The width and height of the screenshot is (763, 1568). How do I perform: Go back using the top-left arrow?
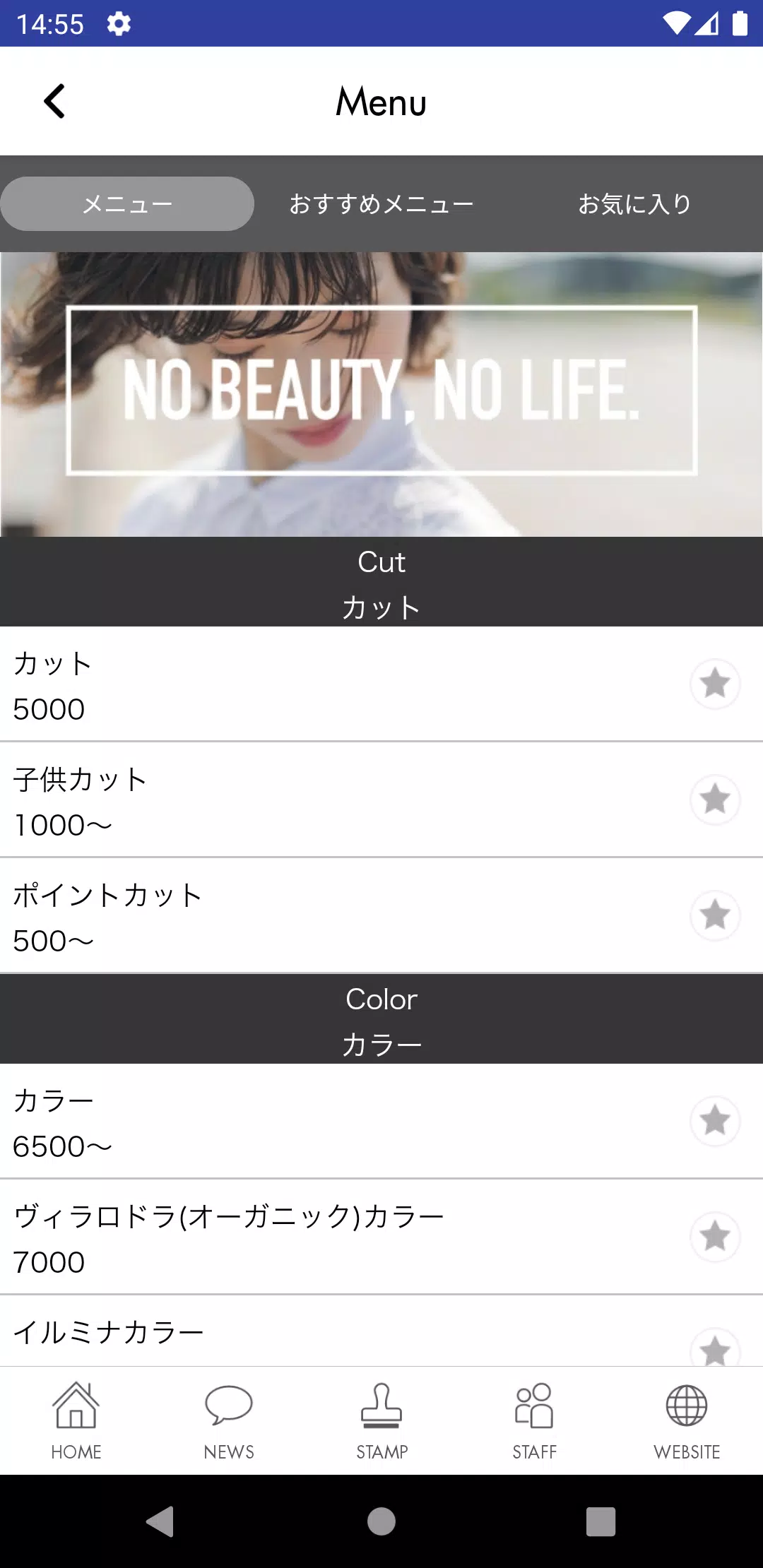click(x=54, y=101)
